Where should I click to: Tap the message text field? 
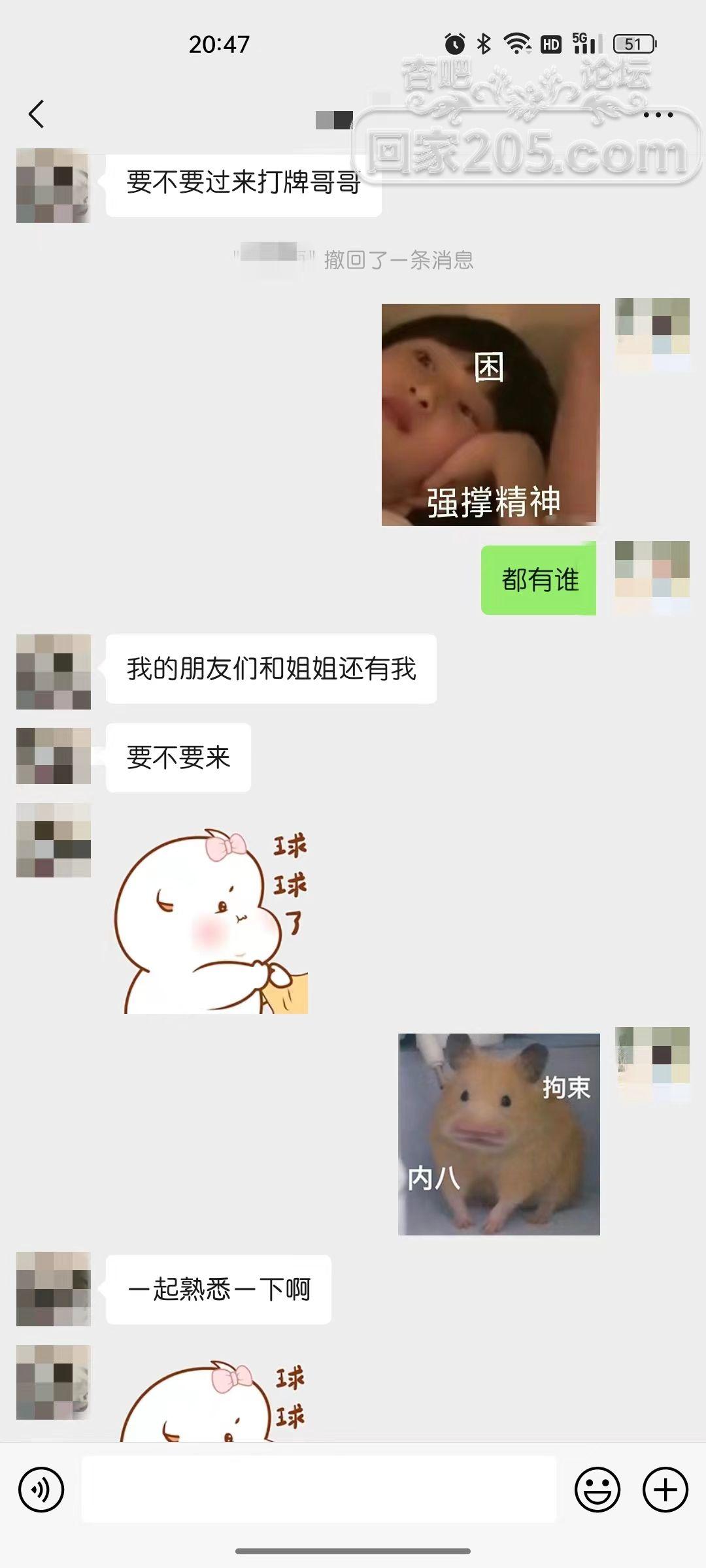click(x=318, y=1489)
